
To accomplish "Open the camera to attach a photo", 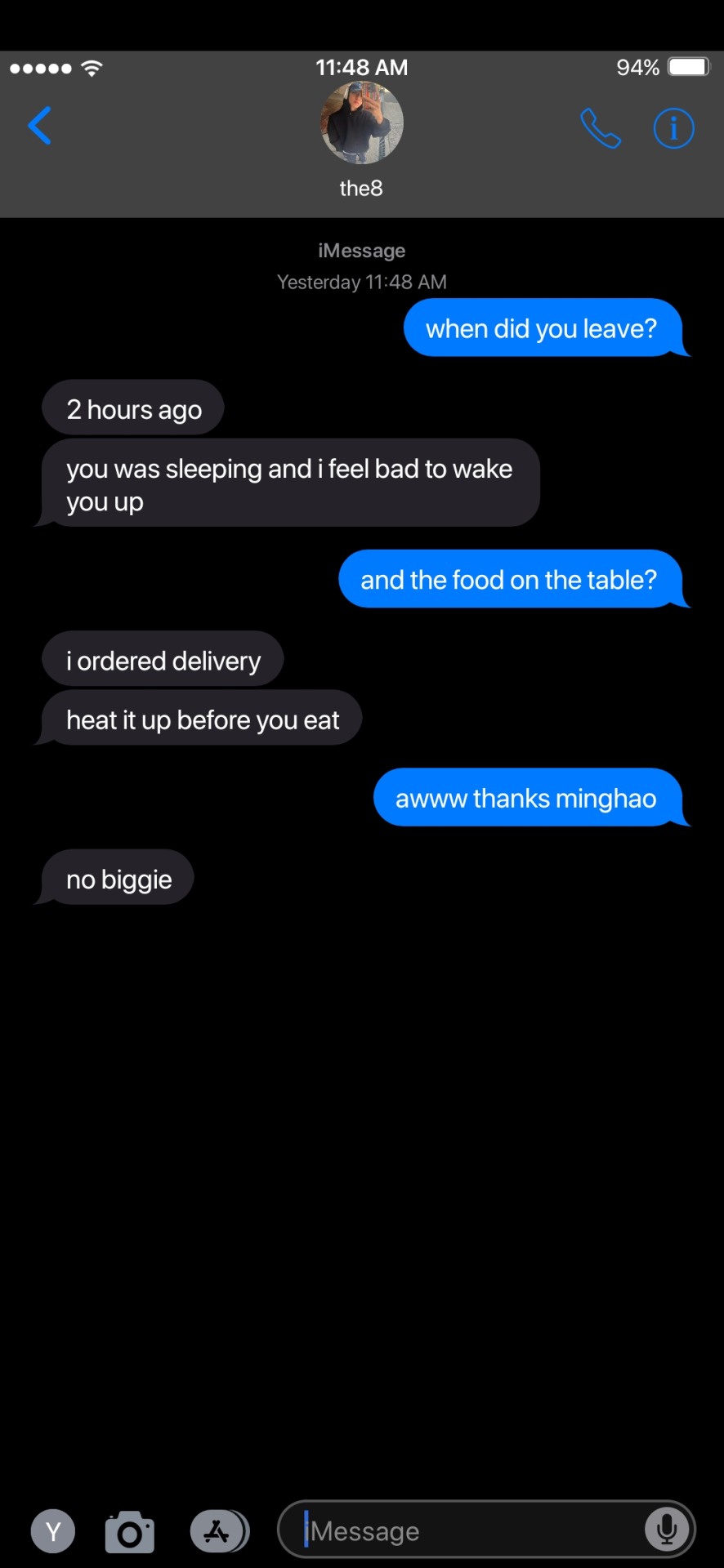I will pyautogui.click(x=130, y=1531).
